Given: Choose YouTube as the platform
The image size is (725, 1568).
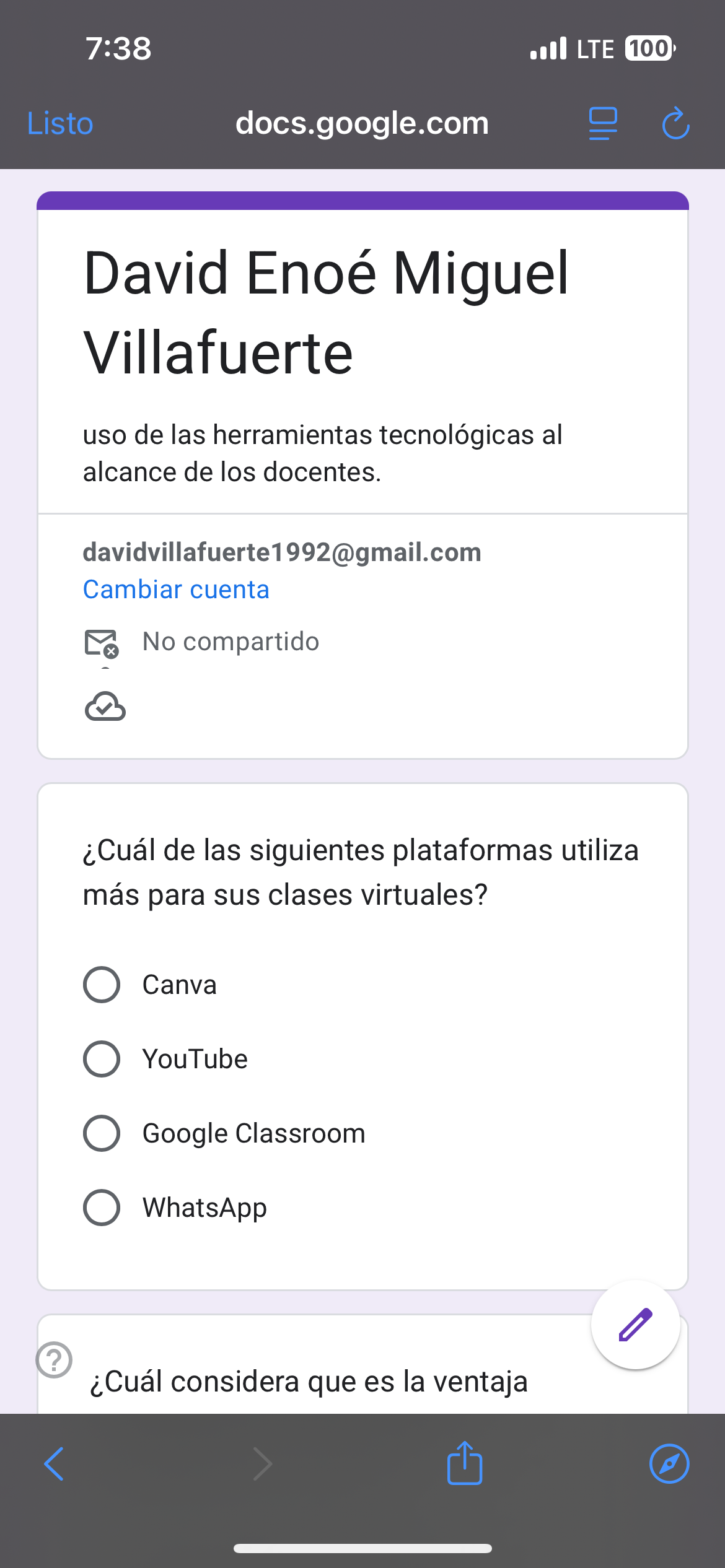Looking at the screenshot, I should [x=102, y=1059].
